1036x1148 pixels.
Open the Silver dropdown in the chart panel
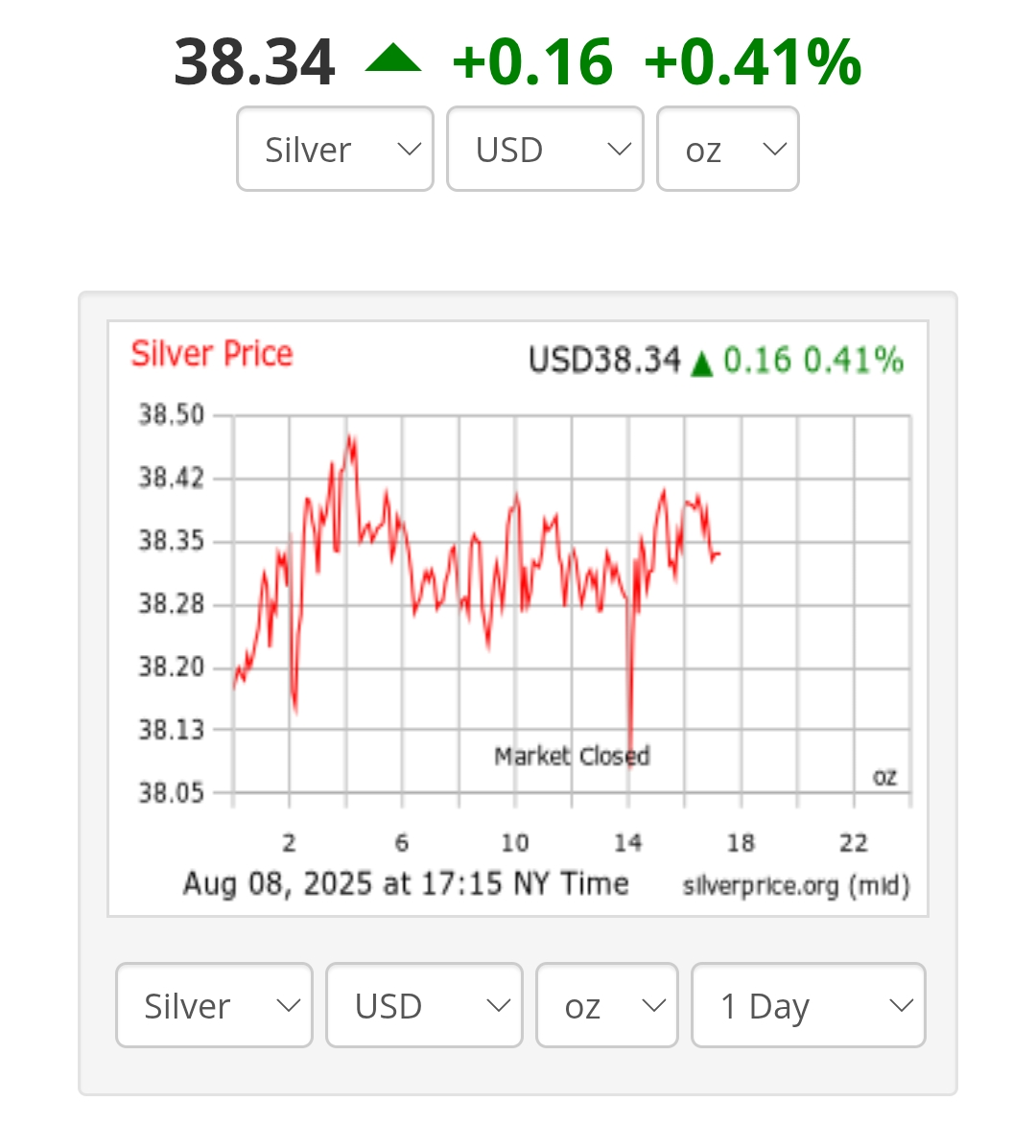(214, 1005)
